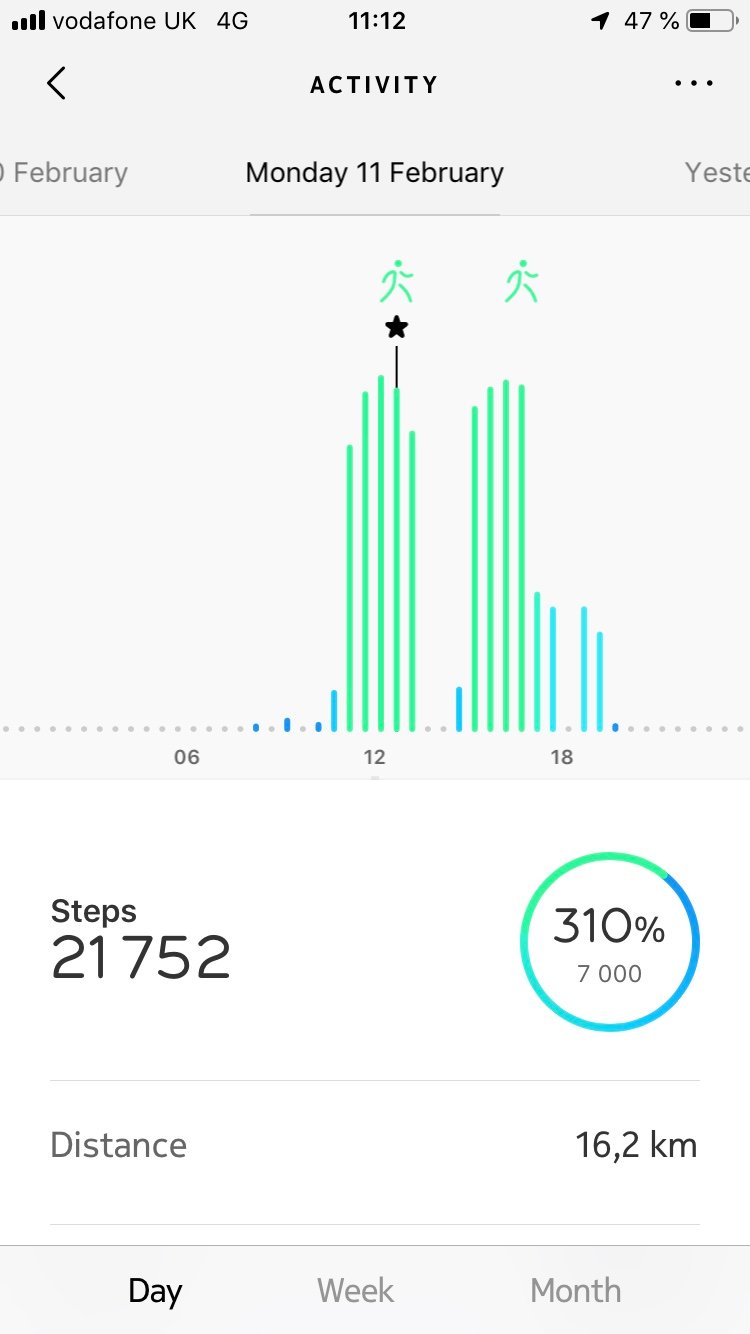Switch to the Month view
The width and height of the screenshot is (750, 1334).
[x=576, y=1290]
